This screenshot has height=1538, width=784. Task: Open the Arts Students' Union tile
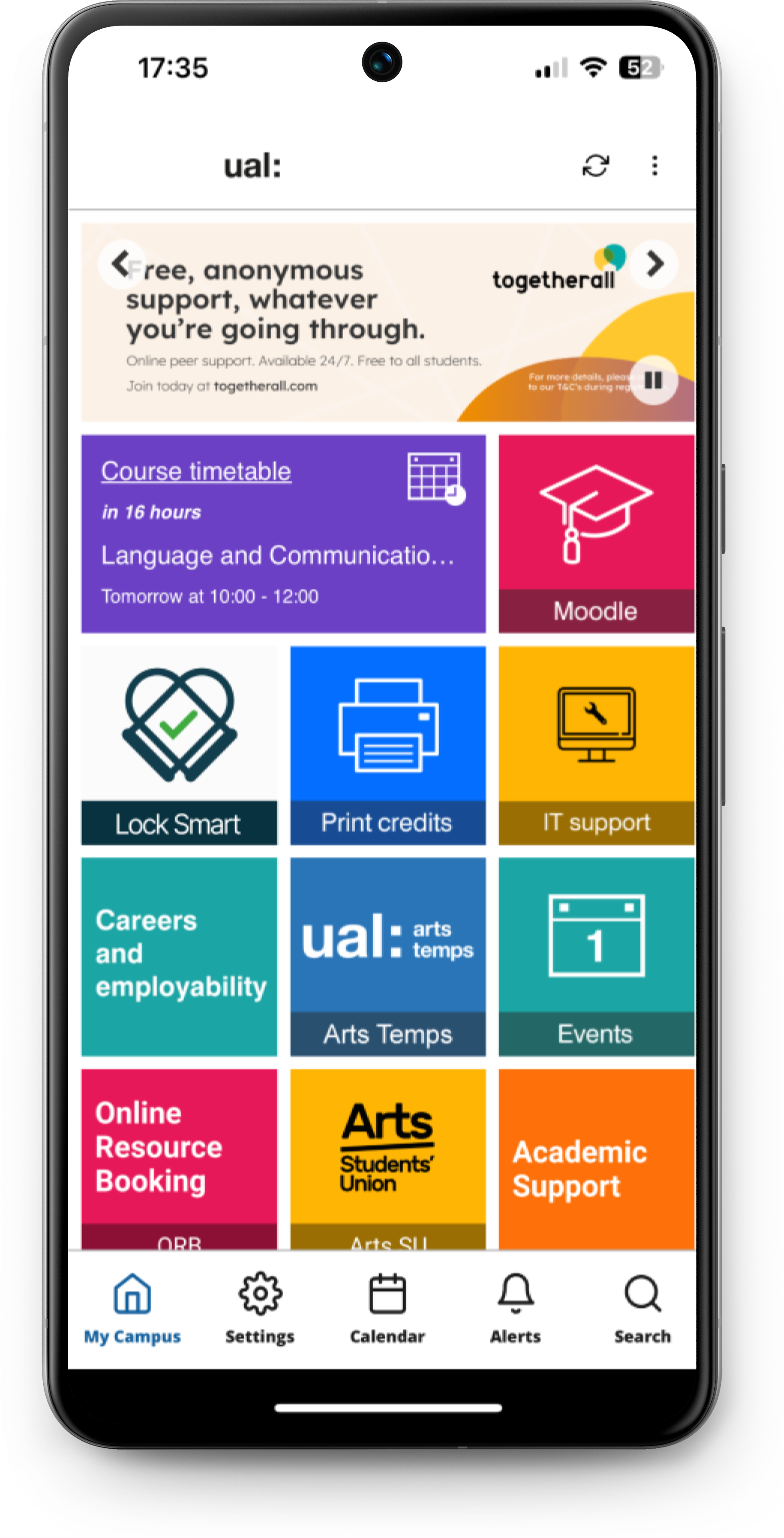[388, 1158]
